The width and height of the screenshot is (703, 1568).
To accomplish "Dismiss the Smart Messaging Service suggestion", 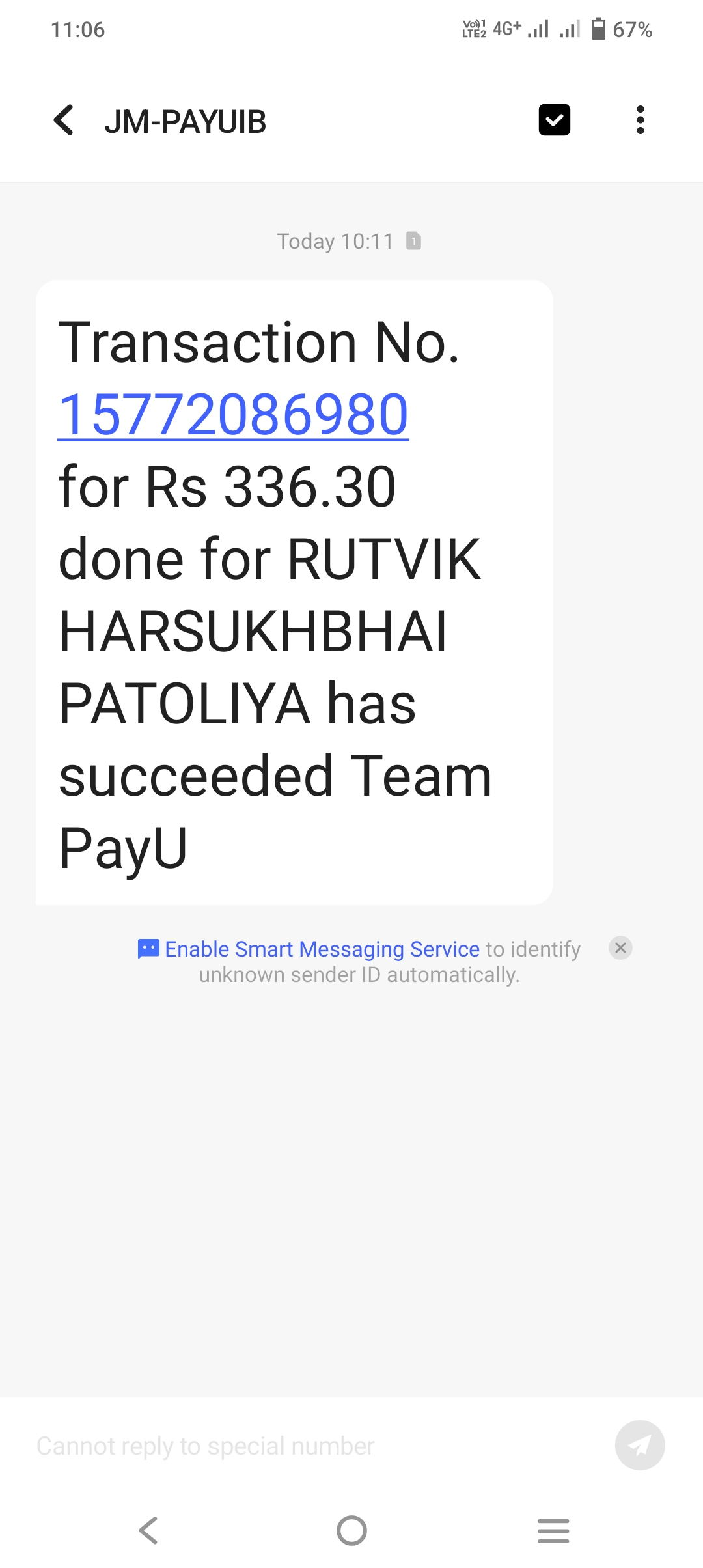I will (620, 948).
